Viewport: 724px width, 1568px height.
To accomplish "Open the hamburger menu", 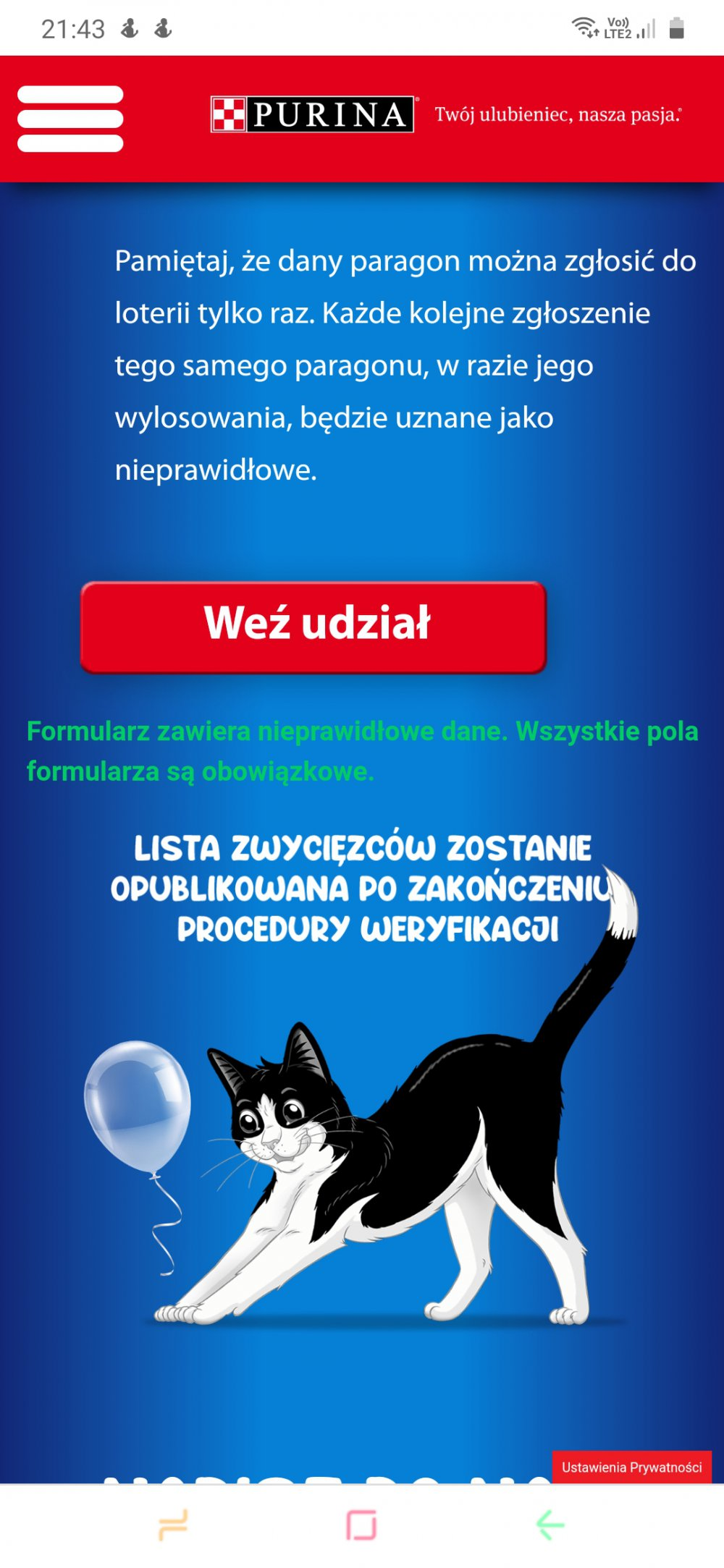I will (70, 119).
